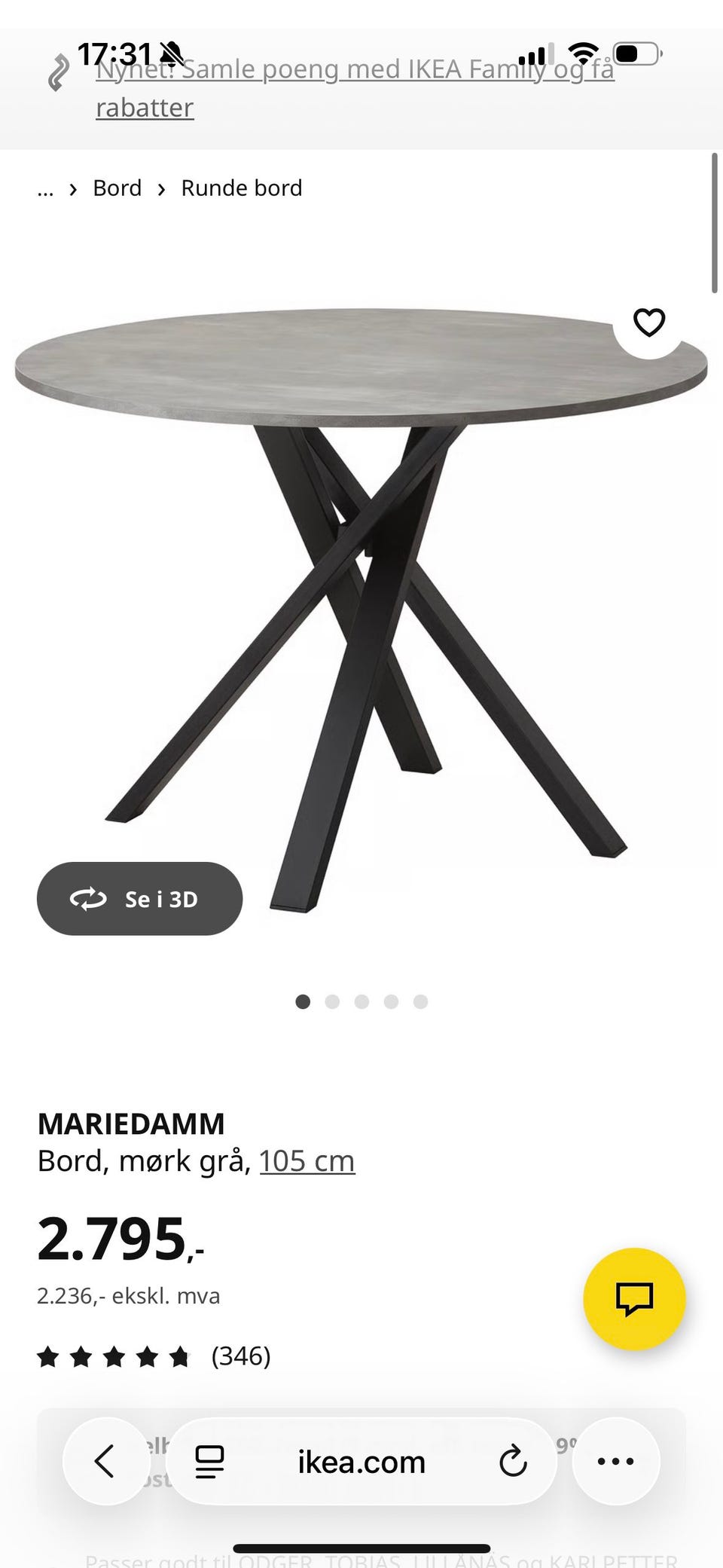Expand the collapsed breadcrumb ellipsis
Screen dimensions: 723x1568
click(x=45, y=188)
